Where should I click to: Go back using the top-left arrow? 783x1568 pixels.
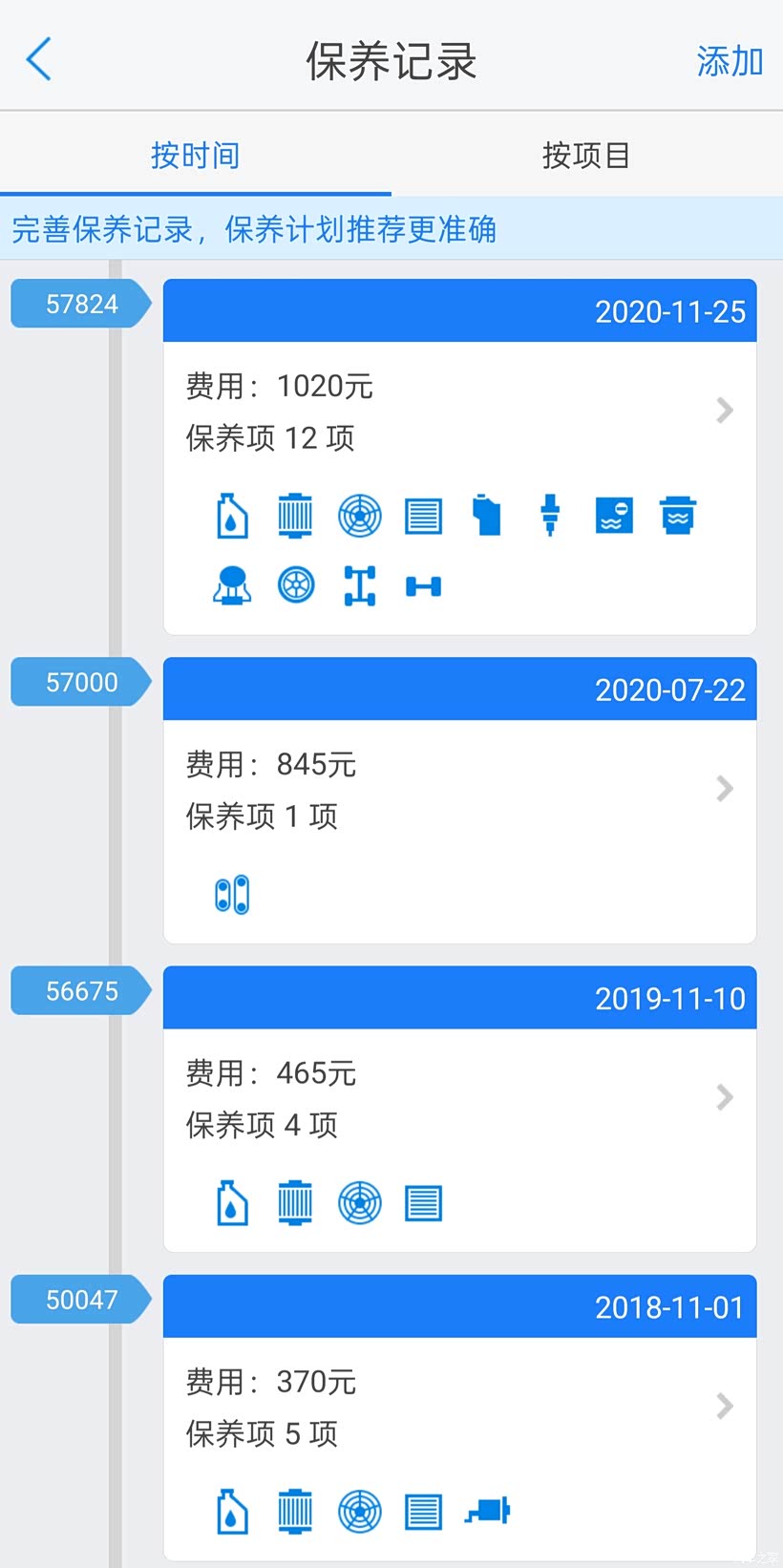pos(38,60)
